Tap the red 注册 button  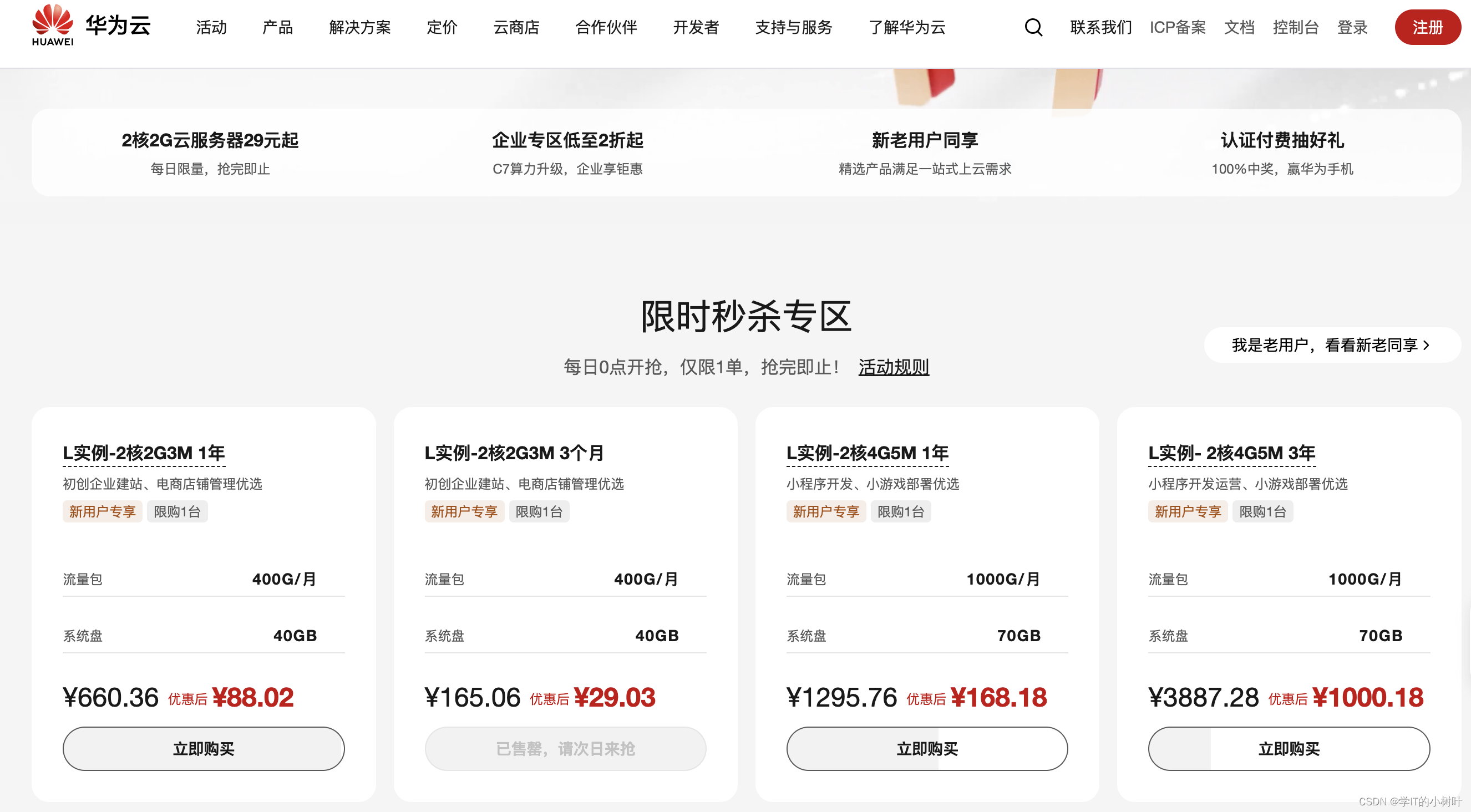click(1427, 27)
